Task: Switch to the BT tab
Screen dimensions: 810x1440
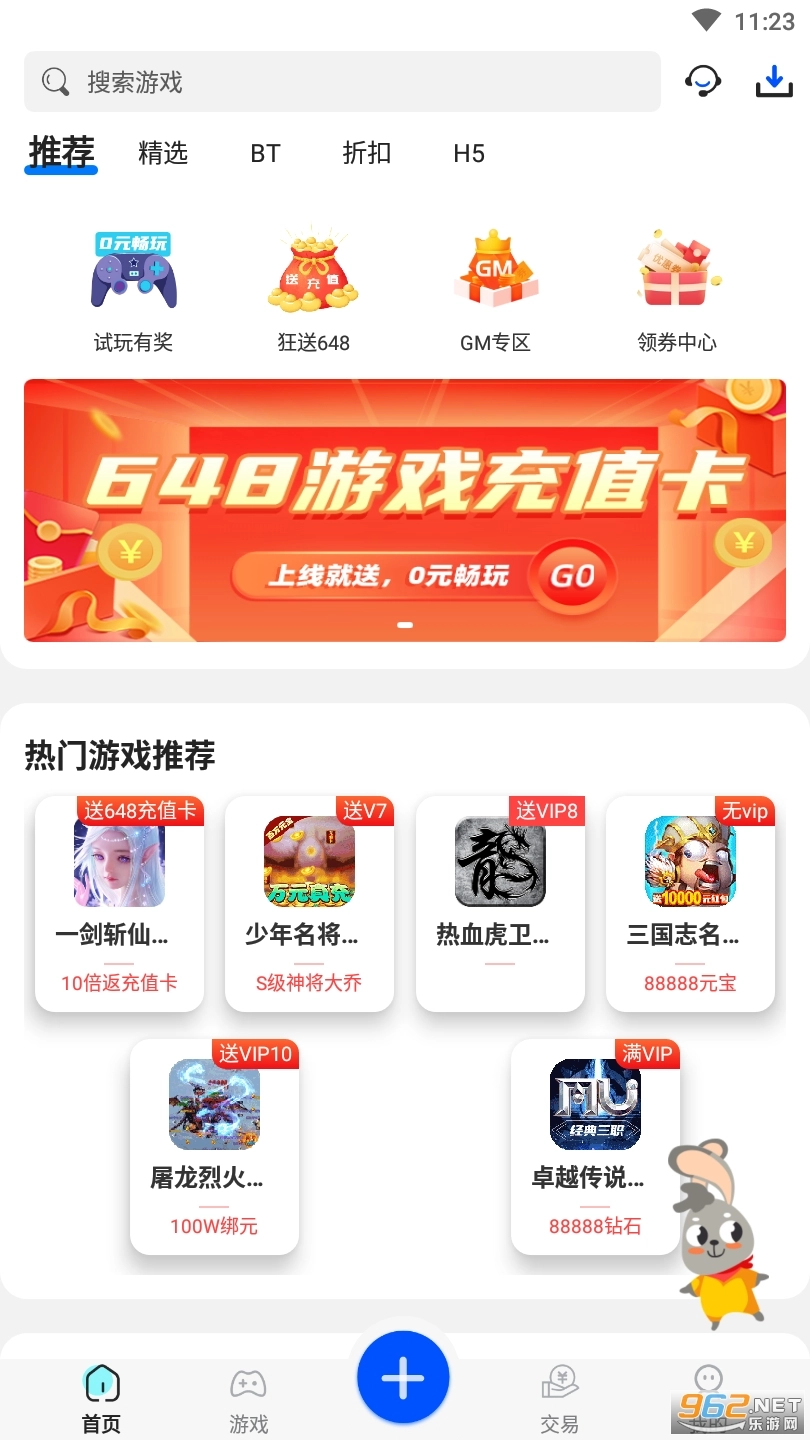Action: pyautogui.click(x=265, y=153)
